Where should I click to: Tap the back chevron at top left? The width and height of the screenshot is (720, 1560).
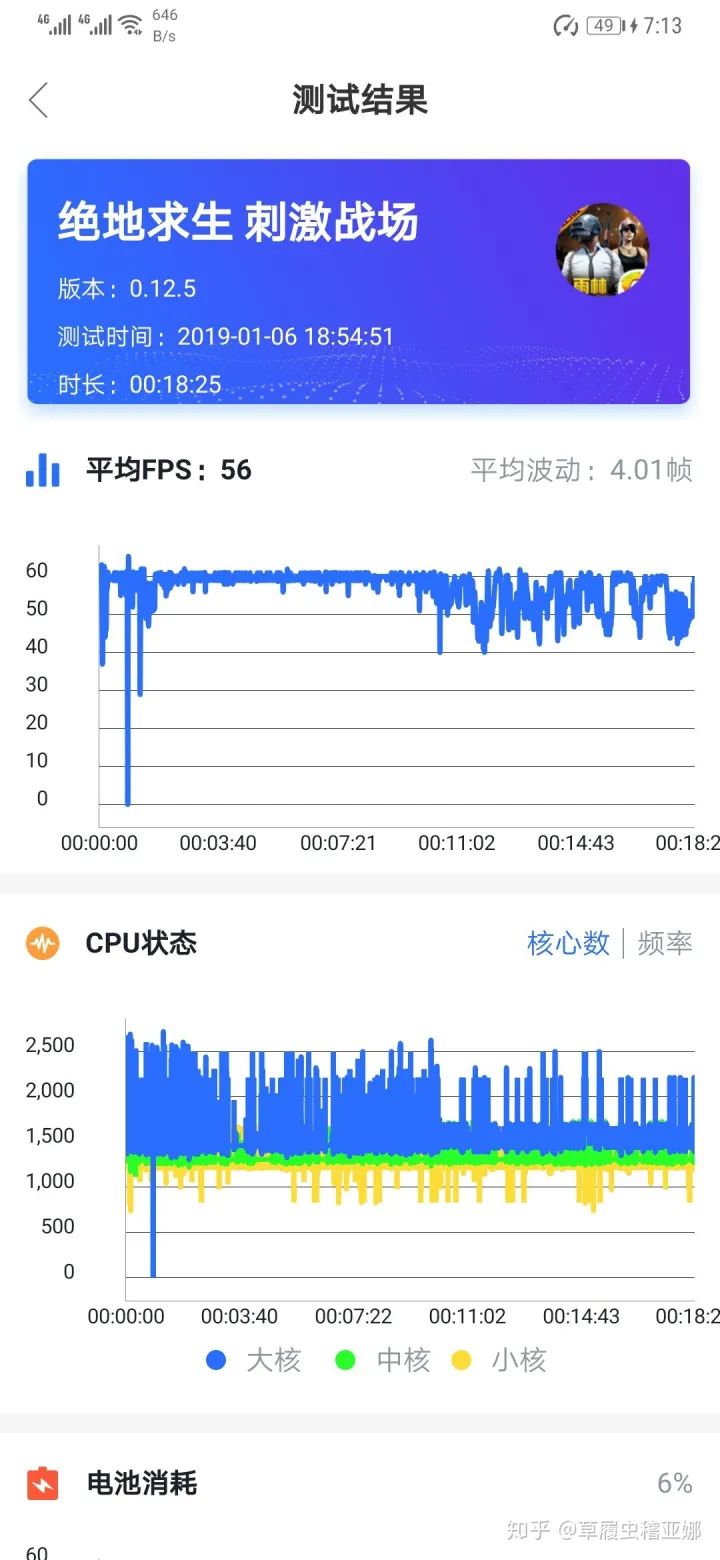(x=38, y=100)
